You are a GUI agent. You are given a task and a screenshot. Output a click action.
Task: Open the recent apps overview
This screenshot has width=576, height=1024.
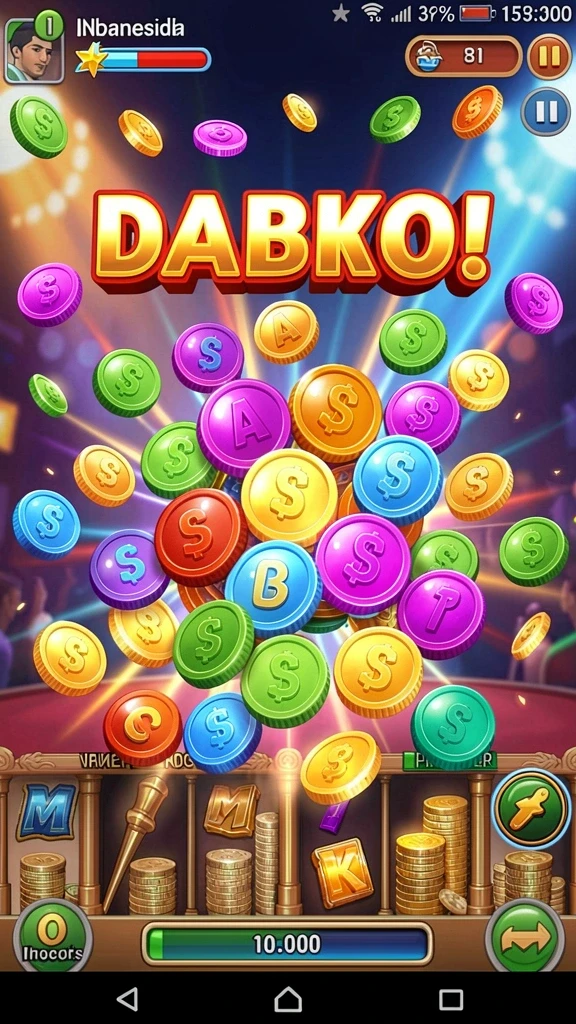(x=451, y=999)
